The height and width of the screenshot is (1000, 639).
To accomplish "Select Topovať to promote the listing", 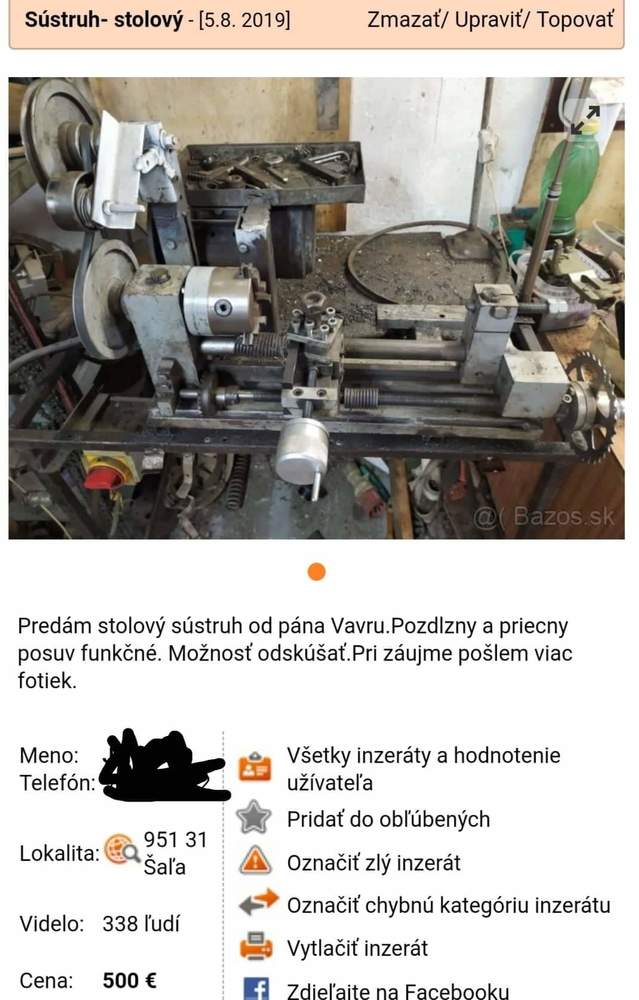I will [575, 20].
